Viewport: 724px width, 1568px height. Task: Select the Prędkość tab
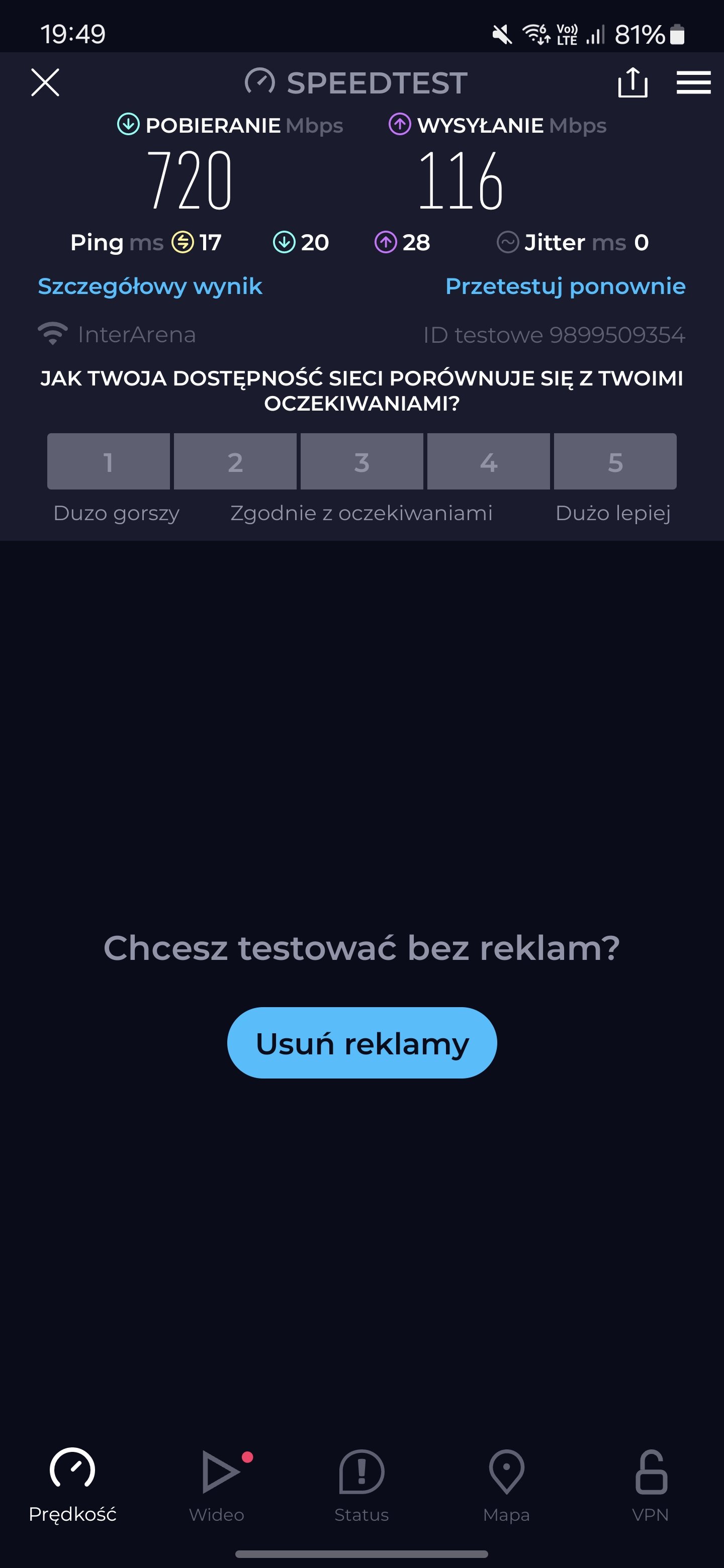pyautogui.click(x=72, y=1485)
